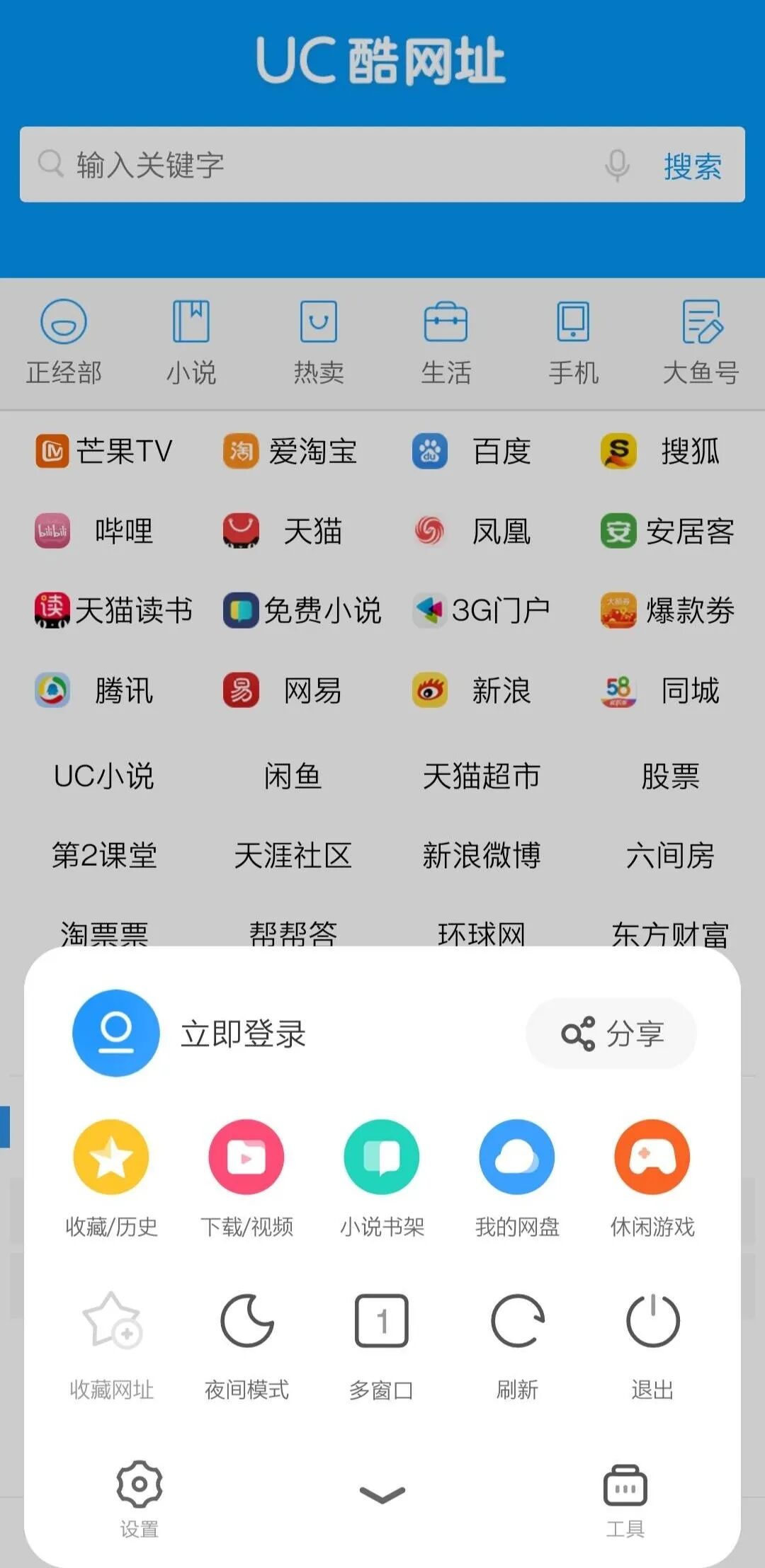Viewport: 765px width, 1568px height.
Task: Open the 工具 toolbox
Action: 625,1487
